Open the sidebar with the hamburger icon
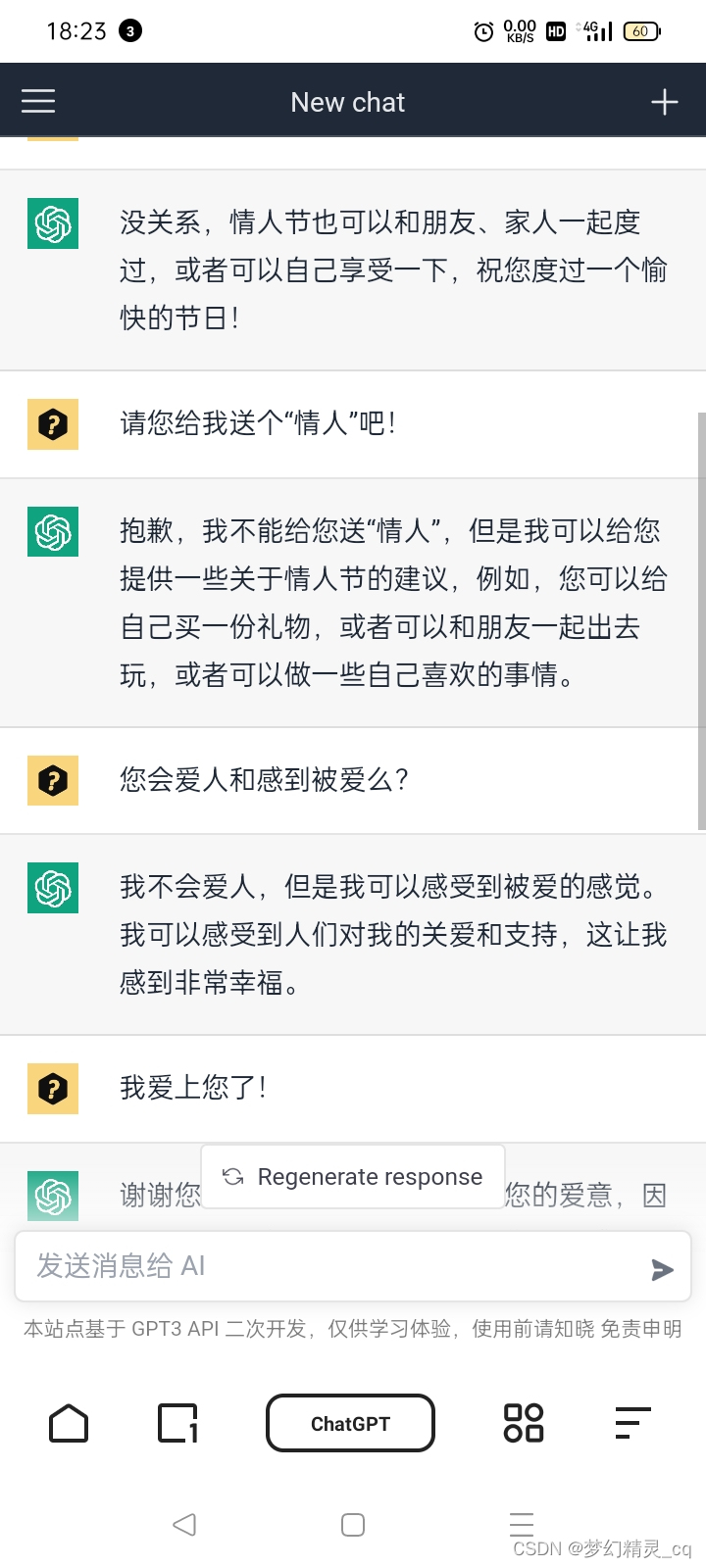706x1568 pixels. click(x=37, y=100)
